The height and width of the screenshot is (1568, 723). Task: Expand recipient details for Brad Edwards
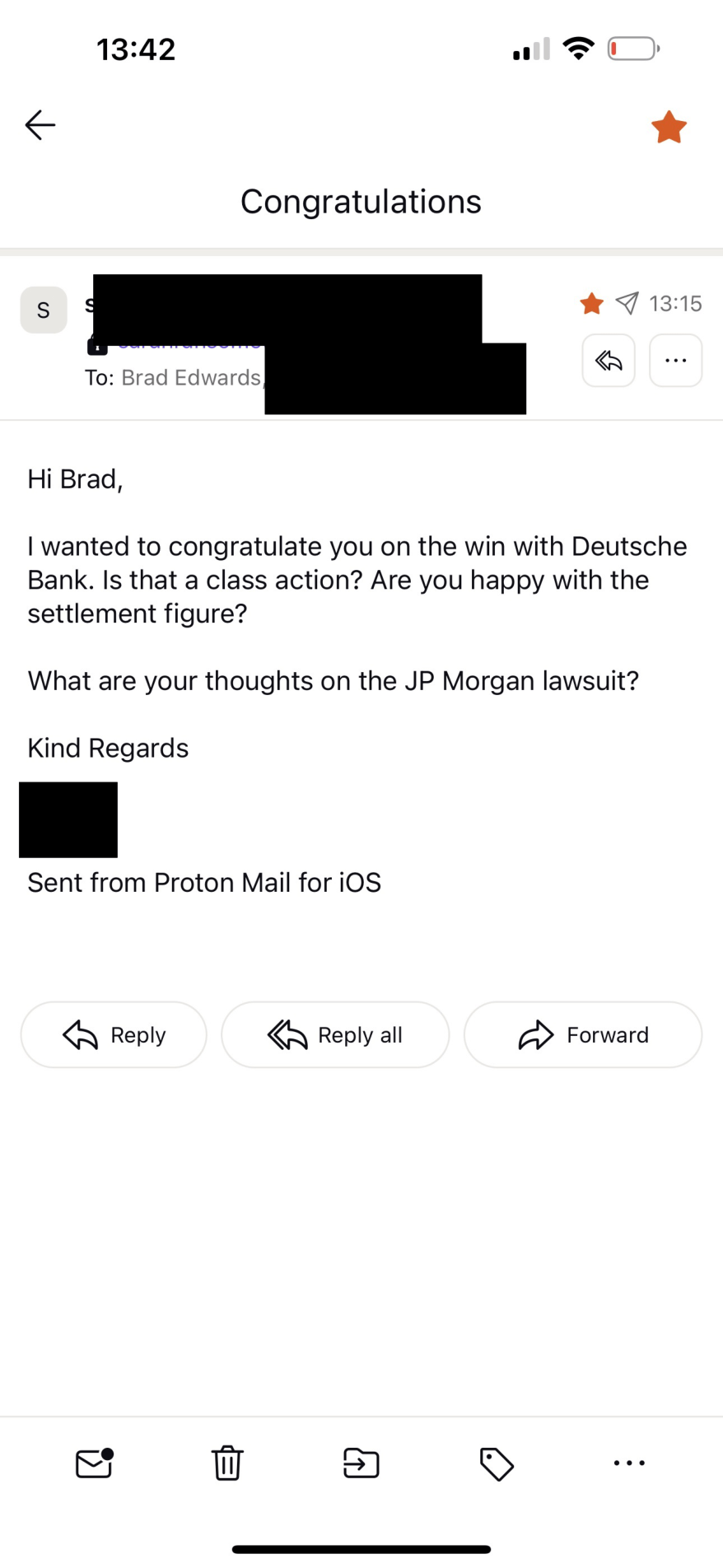click(x=191, y=378)
